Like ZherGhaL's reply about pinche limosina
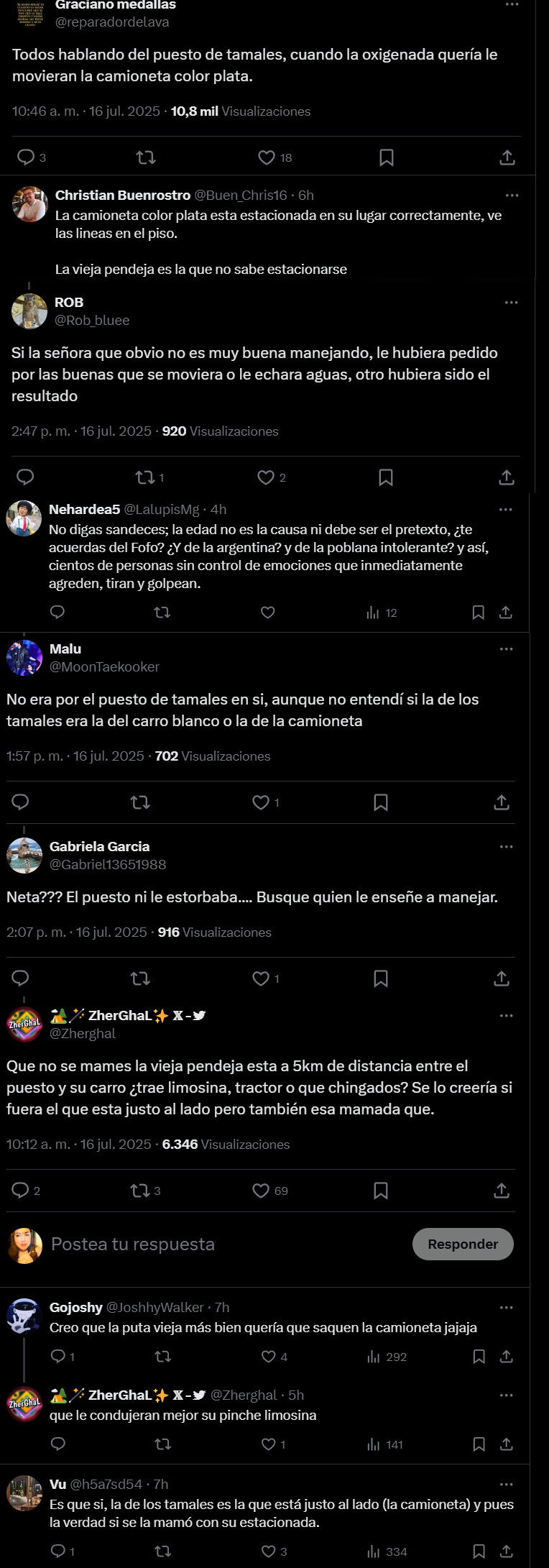 tap(268, 1444)
